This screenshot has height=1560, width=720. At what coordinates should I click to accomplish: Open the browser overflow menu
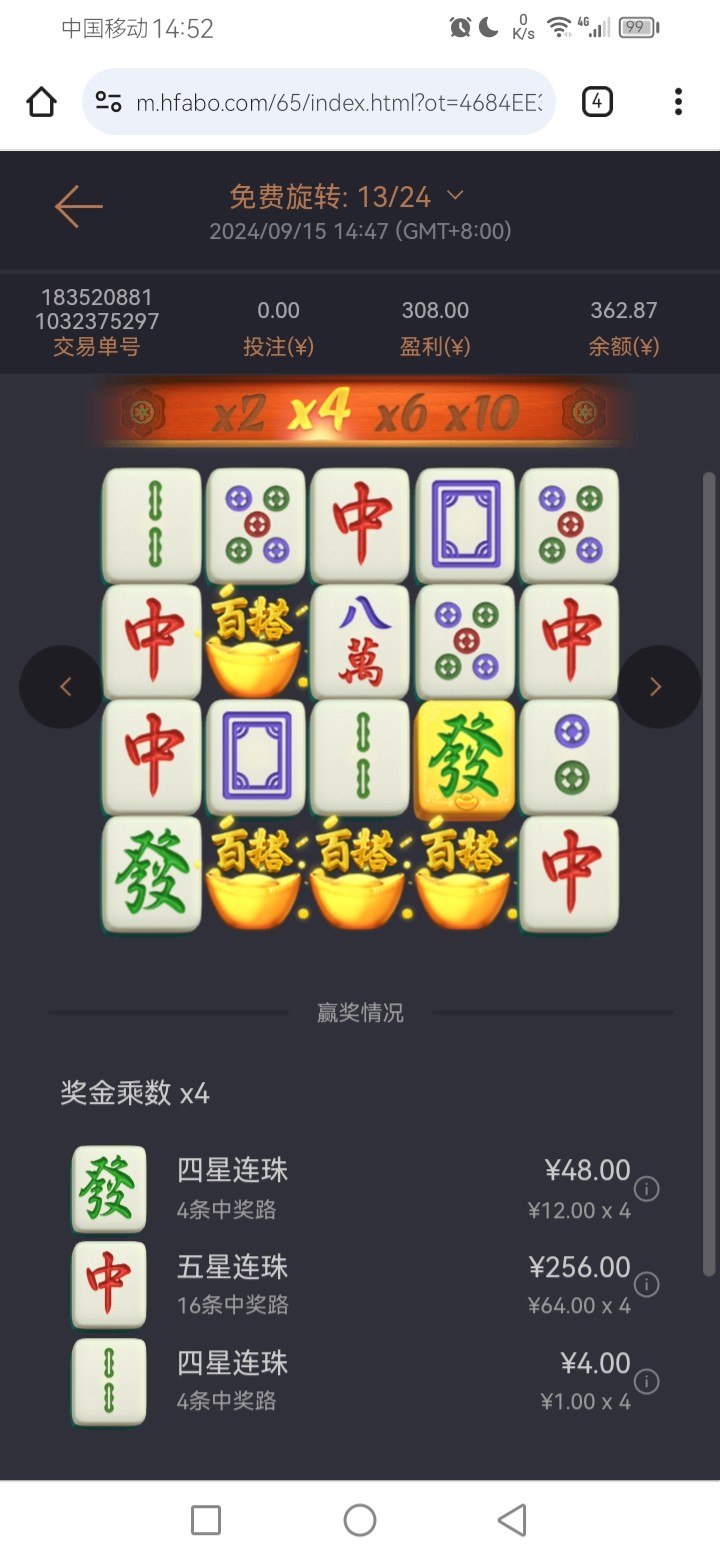678,102
